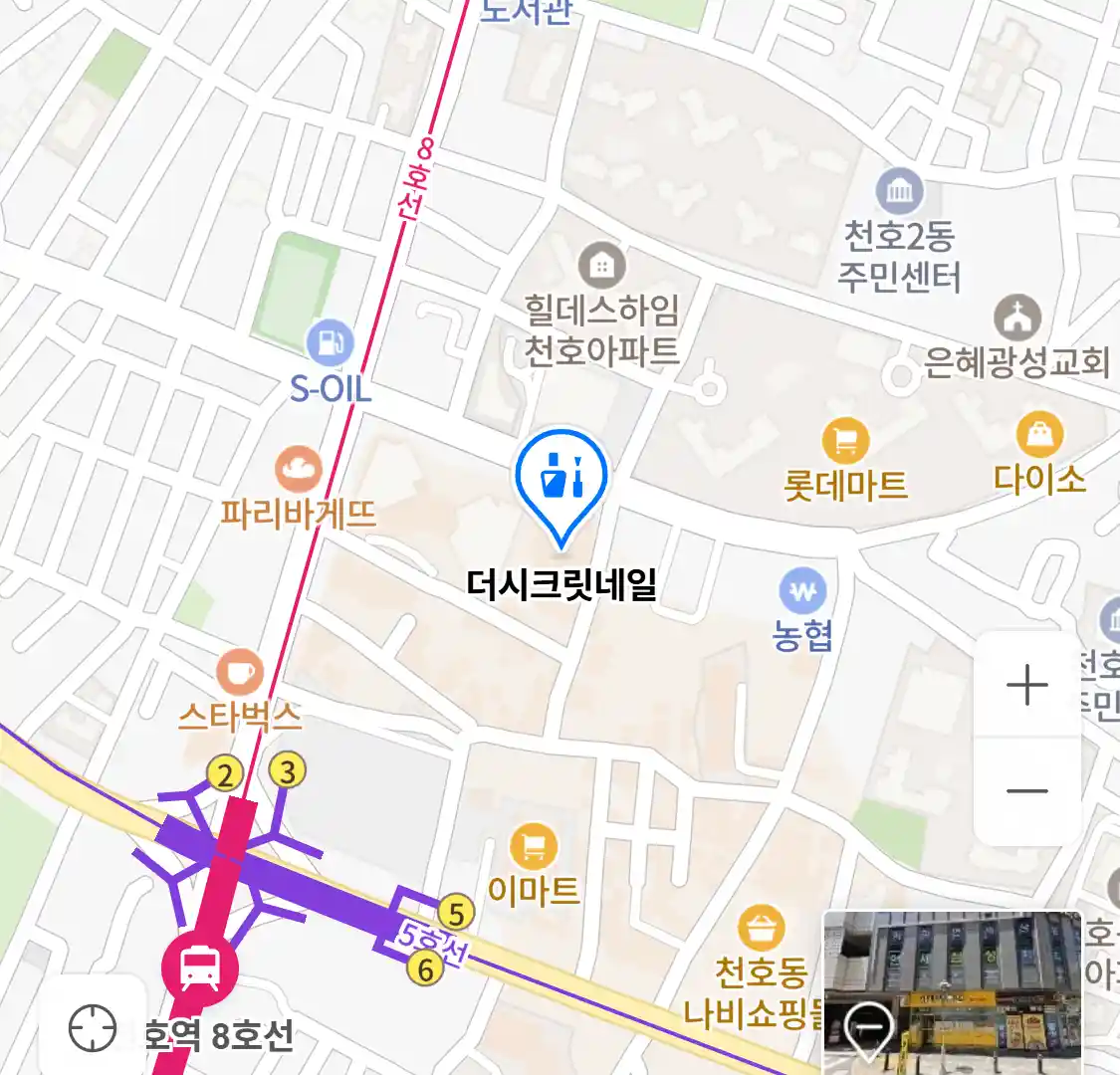
Task: Tap the 은혜광성교회 church marker
Action: pyautogui.click(x=1016, y=319)
